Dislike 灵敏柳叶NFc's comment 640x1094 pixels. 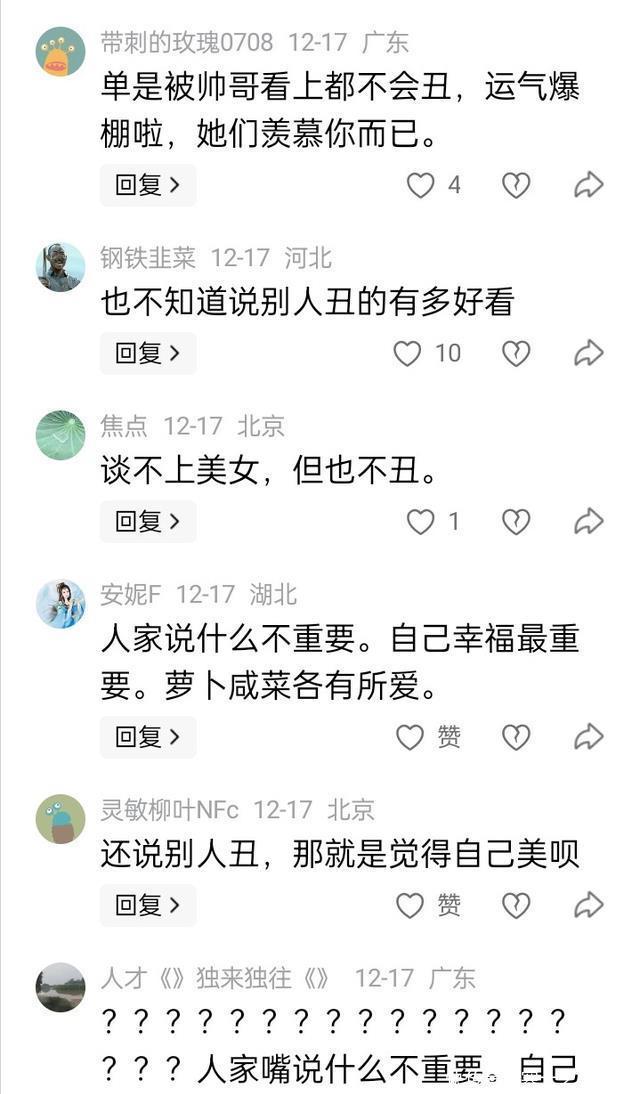coord(515,905)
